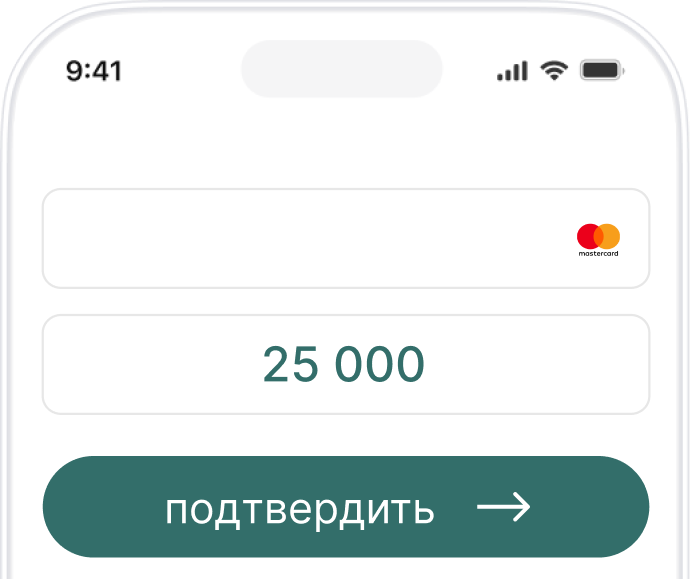Confirm payment with the подтвердить button

coord(345,508)
